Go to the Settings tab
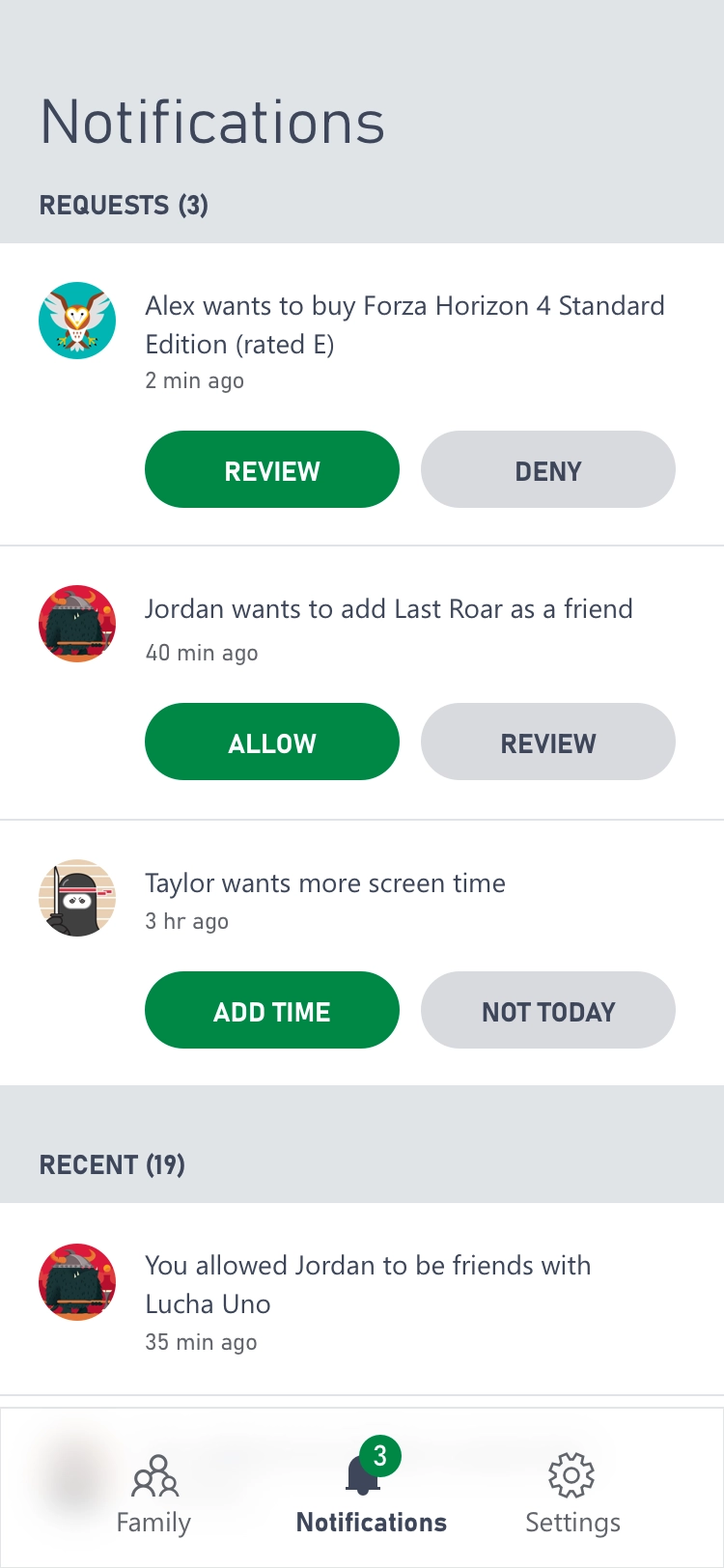Viewport: 724px width, 1568px height. tap(571, 1494)
